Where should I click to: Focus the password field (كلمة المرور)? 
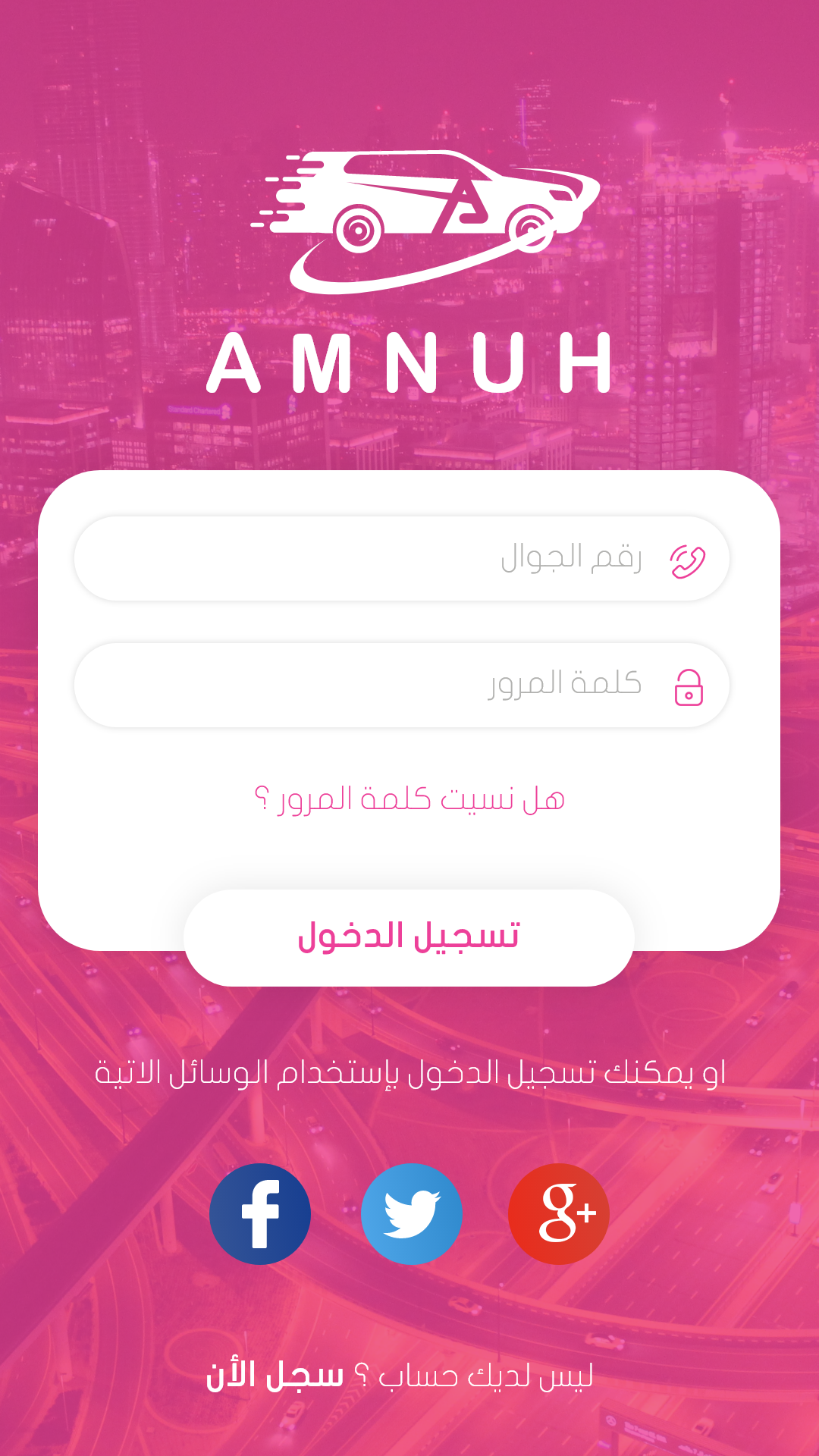[x=401, y=686]
